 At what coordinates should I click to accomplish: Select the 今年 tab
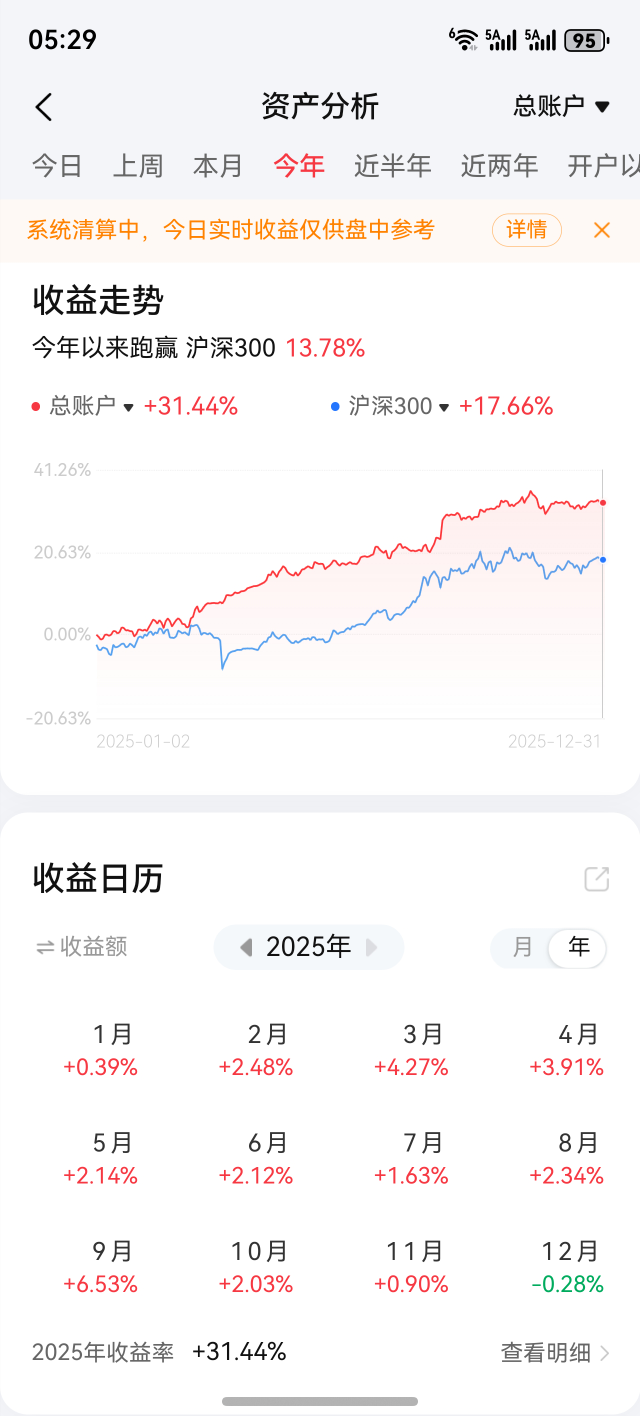pyautogui.click(x=299, y=166)
